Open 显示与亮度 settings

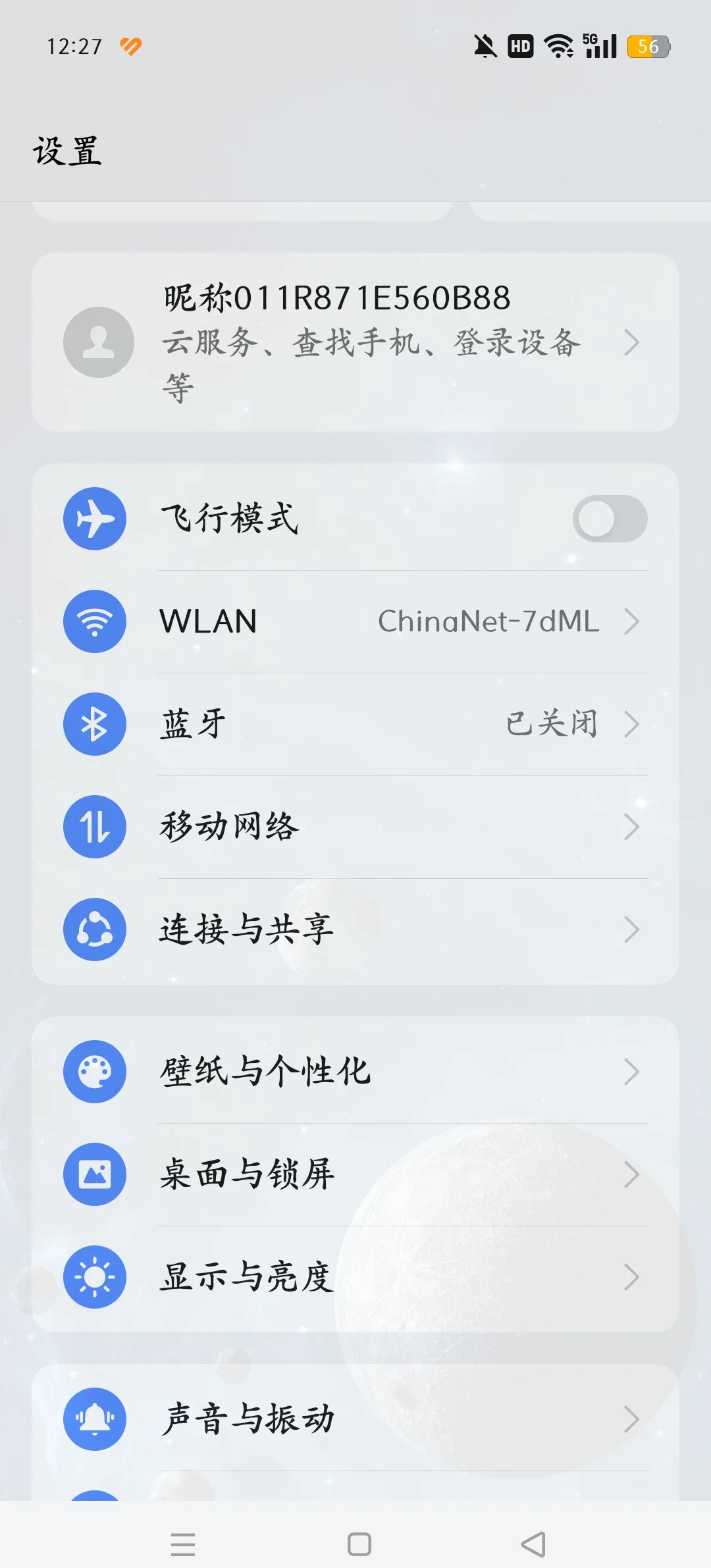point(355,1277)
